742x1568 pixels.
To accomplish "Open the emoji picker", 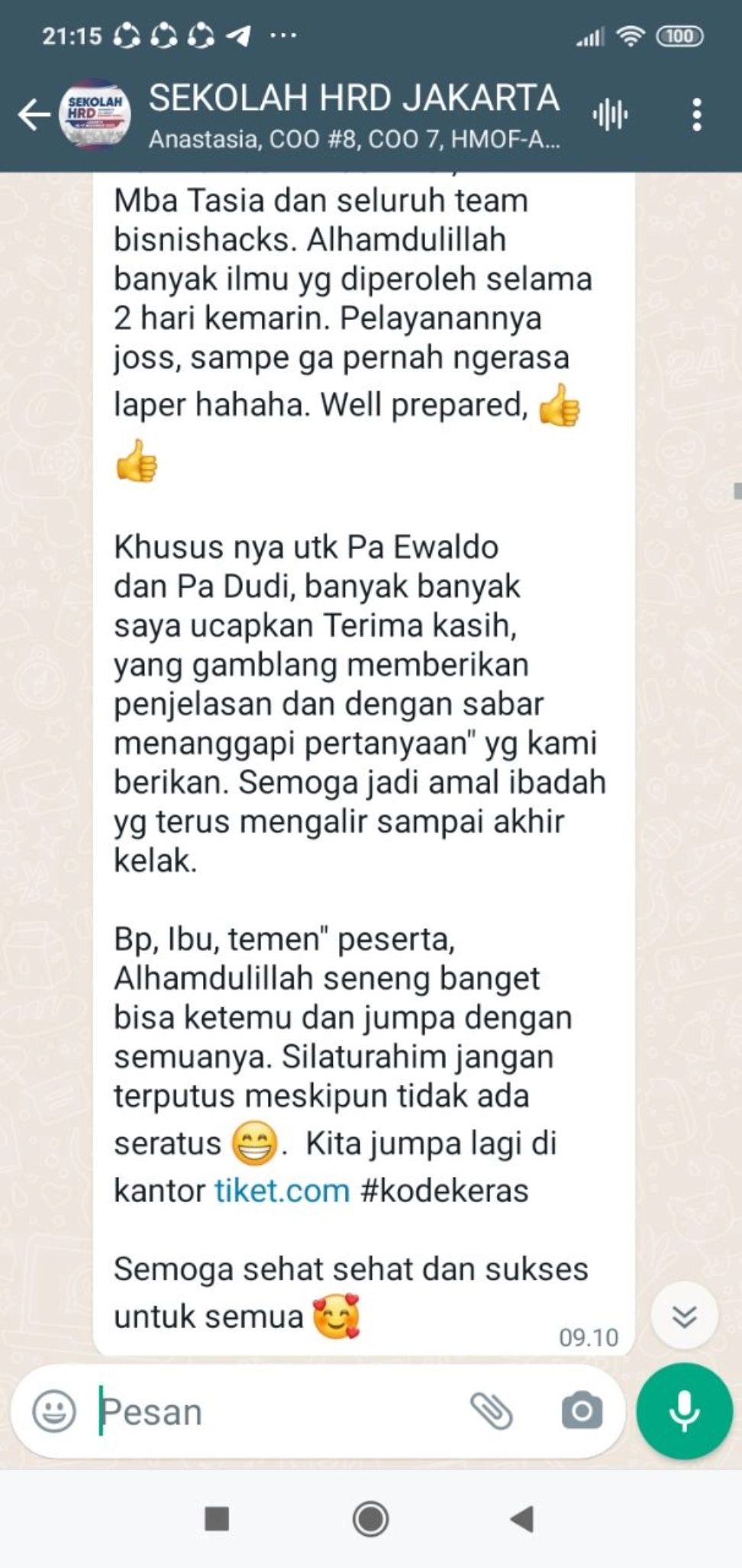I will tap(54, 1411).
